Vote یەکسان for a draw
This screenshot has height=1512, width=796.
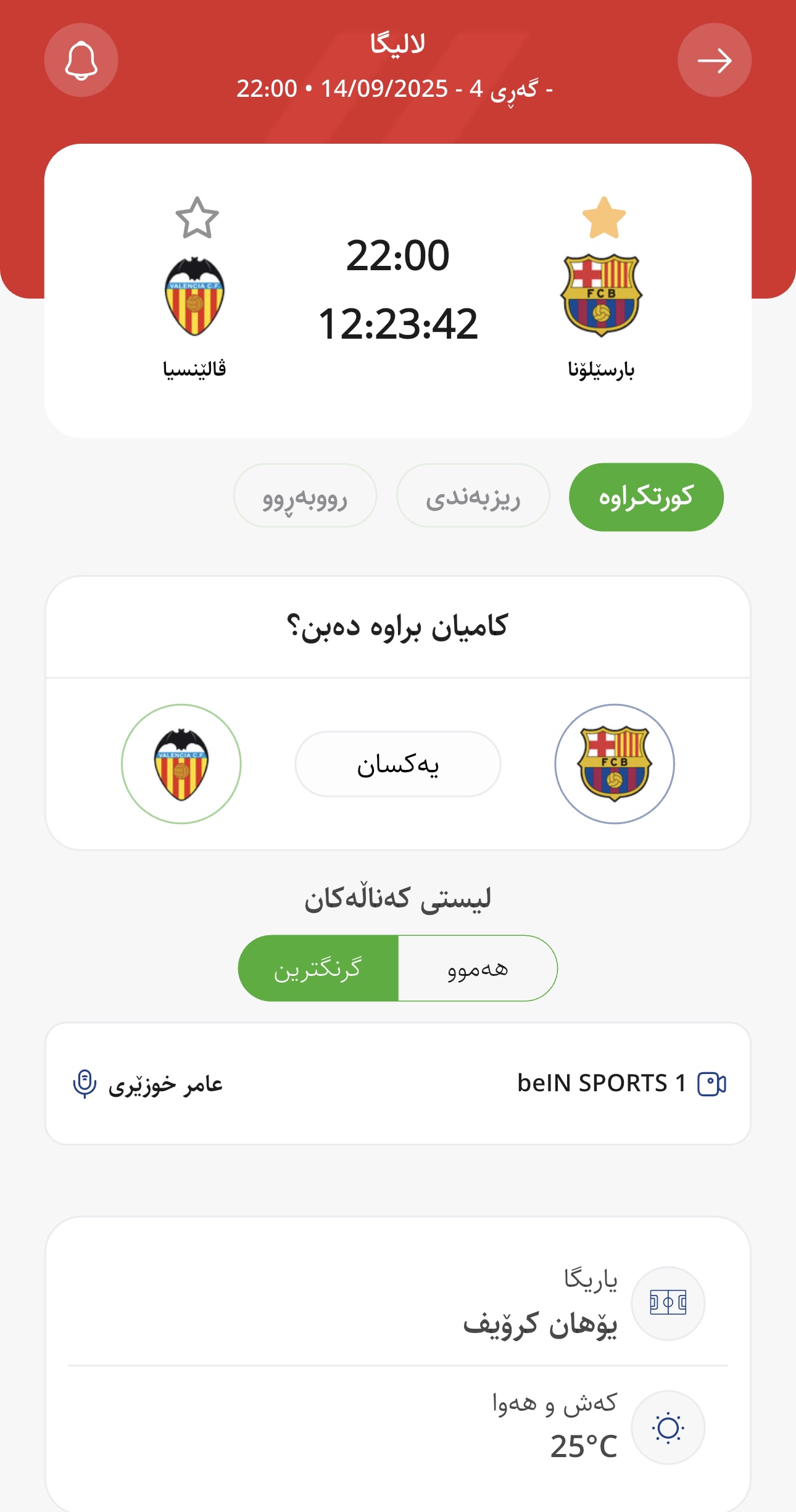[x=398, y=764]
